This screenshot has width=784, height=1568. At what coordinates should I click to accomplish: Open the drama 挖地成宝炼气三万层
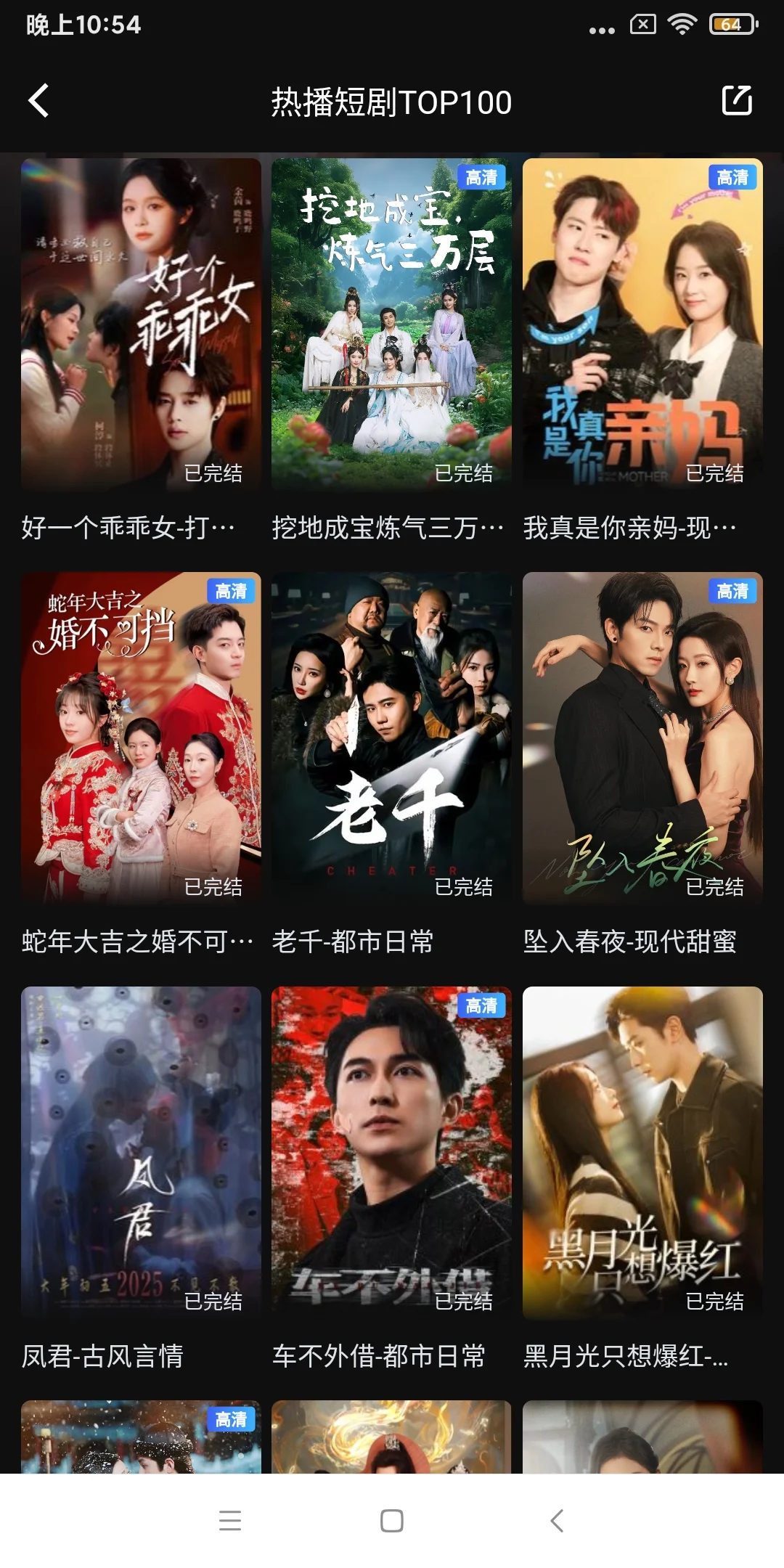(391, 324)
